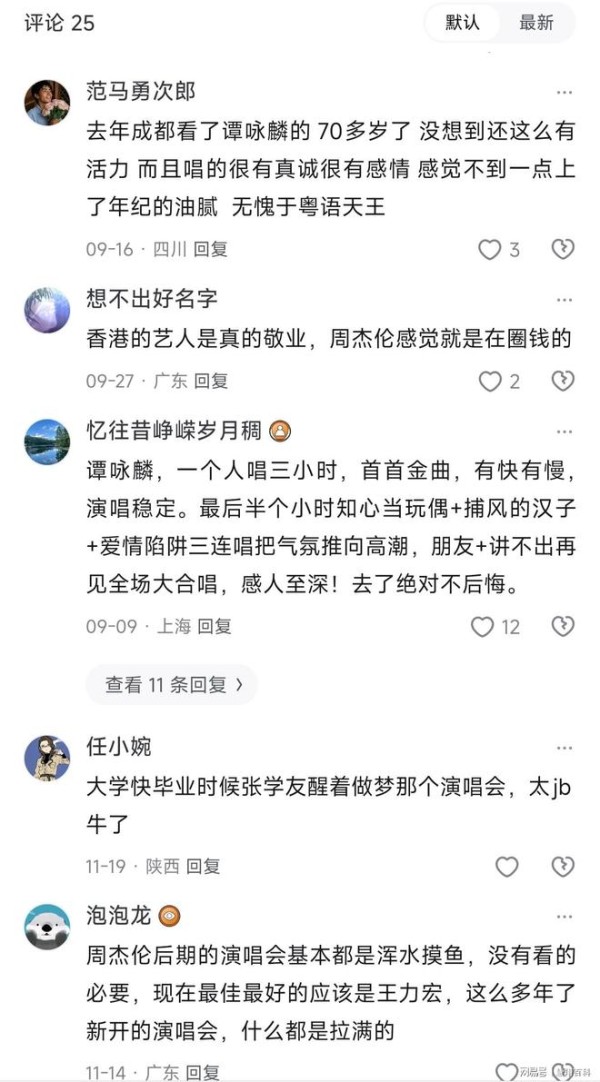The width and height of the screenshot is (600, 1082).
Task: Dislike 忆往昔峥嵘岁月稠's comment
Action: (563, 626)
